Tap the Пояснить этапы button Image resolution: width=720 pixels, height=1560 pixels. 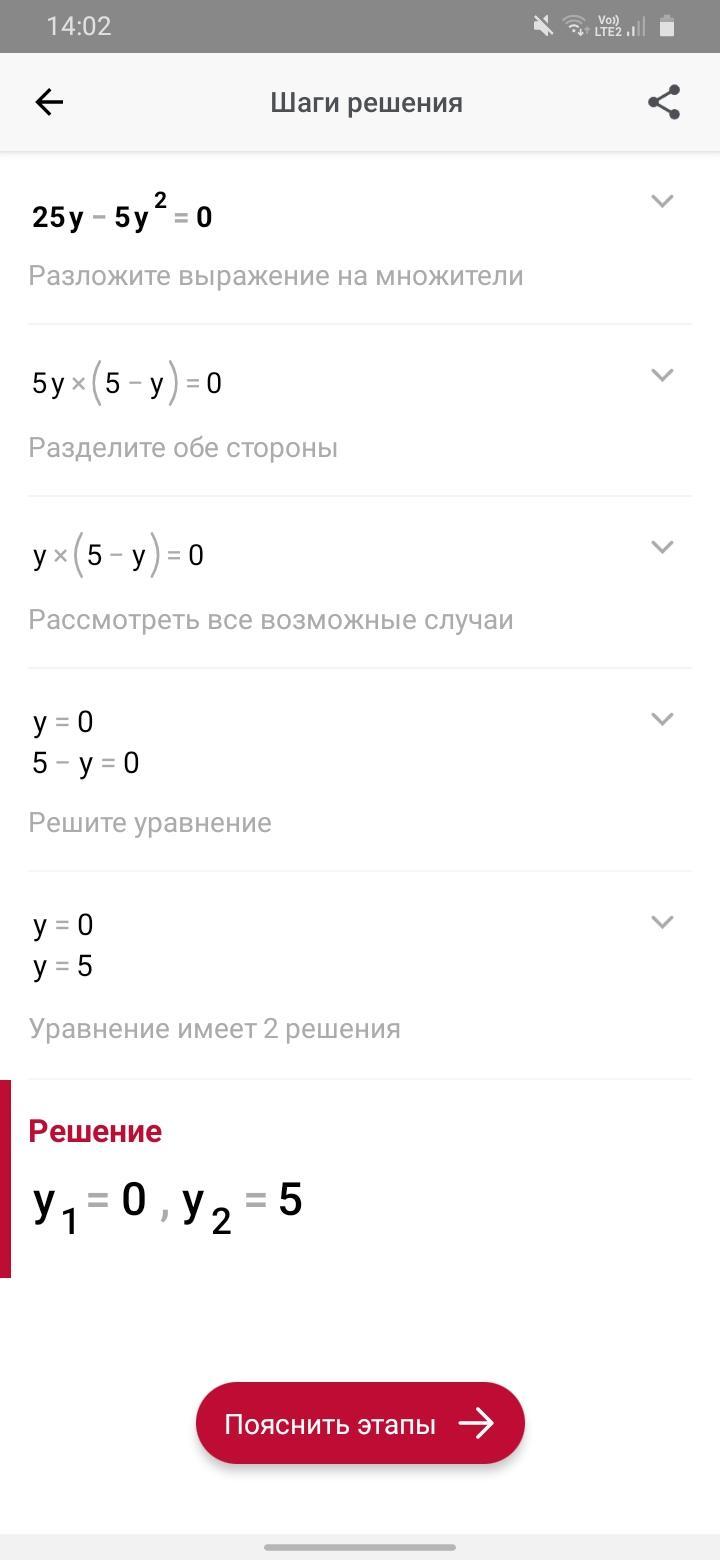360,1424
